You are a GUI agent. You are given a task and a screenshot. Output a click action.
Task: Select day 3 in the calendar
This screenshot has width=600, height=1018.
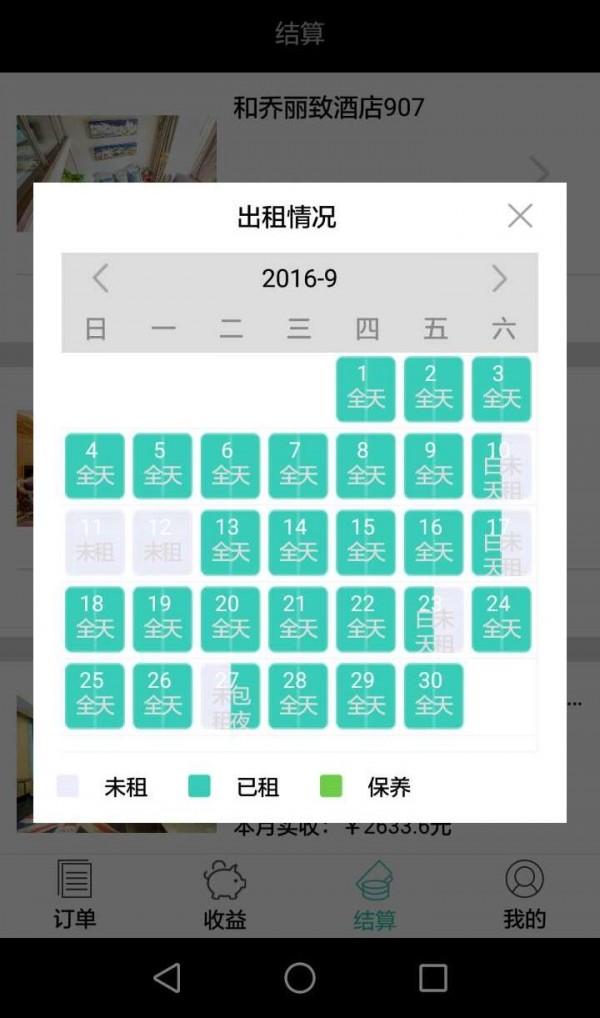coord(501,388)
